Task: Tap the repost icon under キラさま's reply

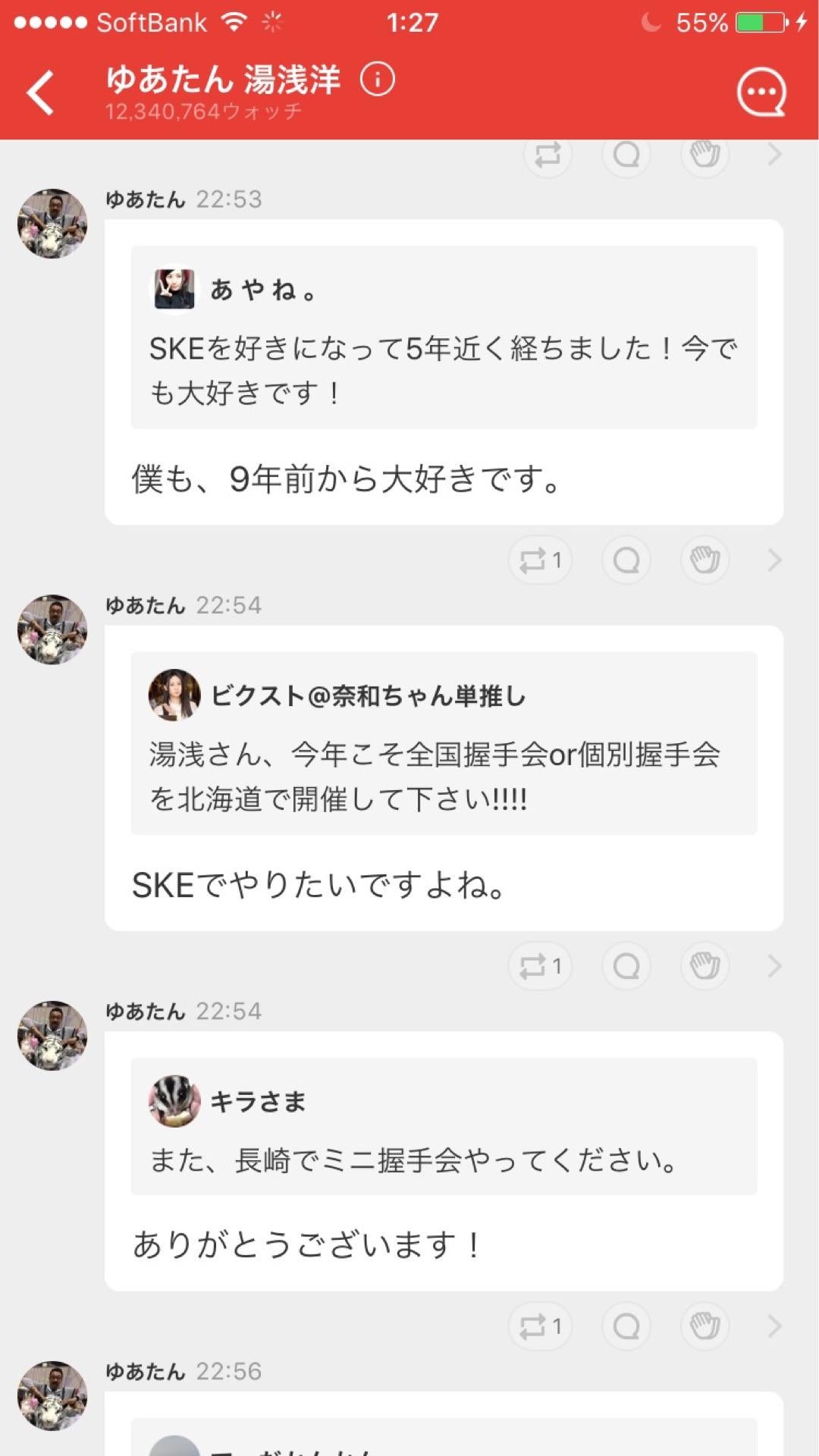Action: 539,1326
